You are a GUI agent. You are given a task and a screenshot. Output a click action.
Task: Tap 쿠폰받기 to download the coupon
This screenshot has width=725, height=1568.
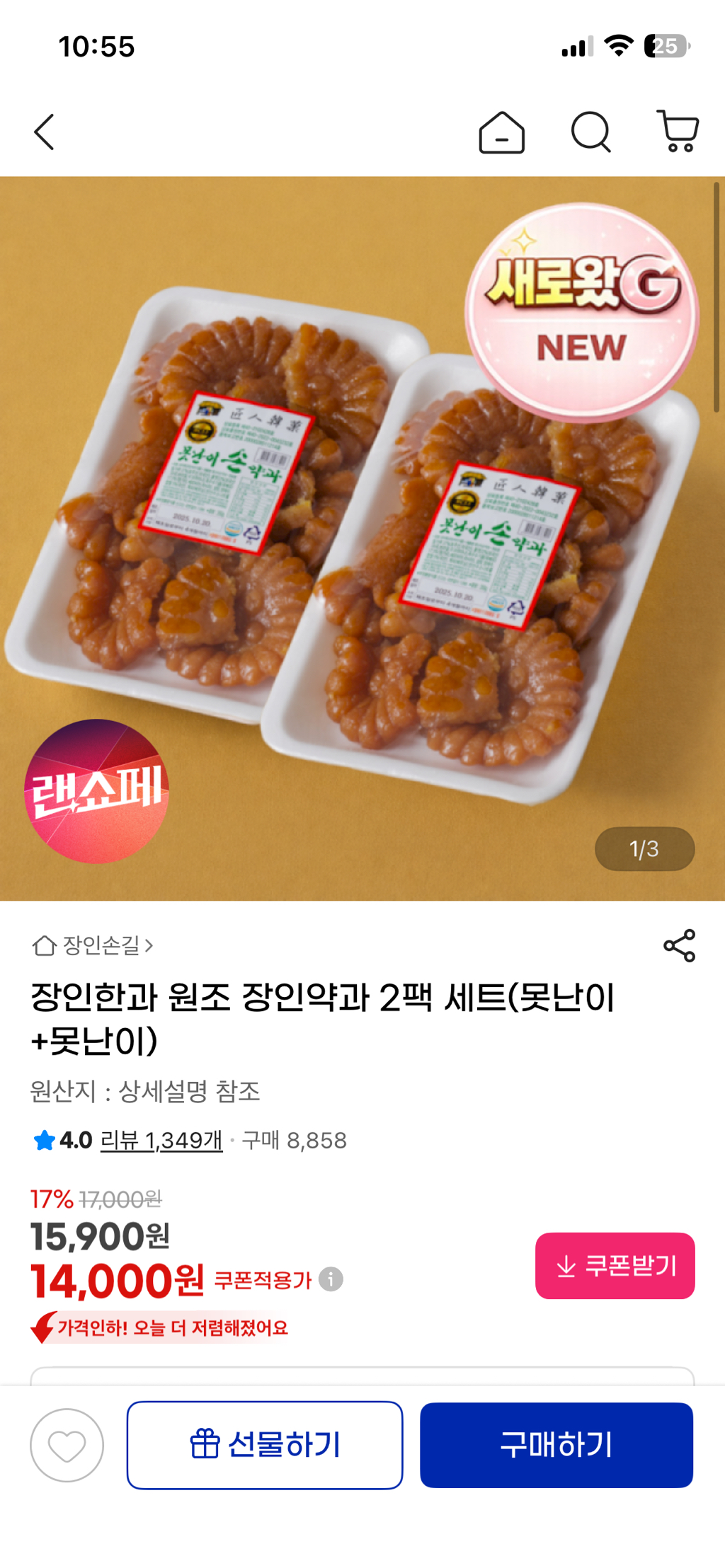(615, 1266)
